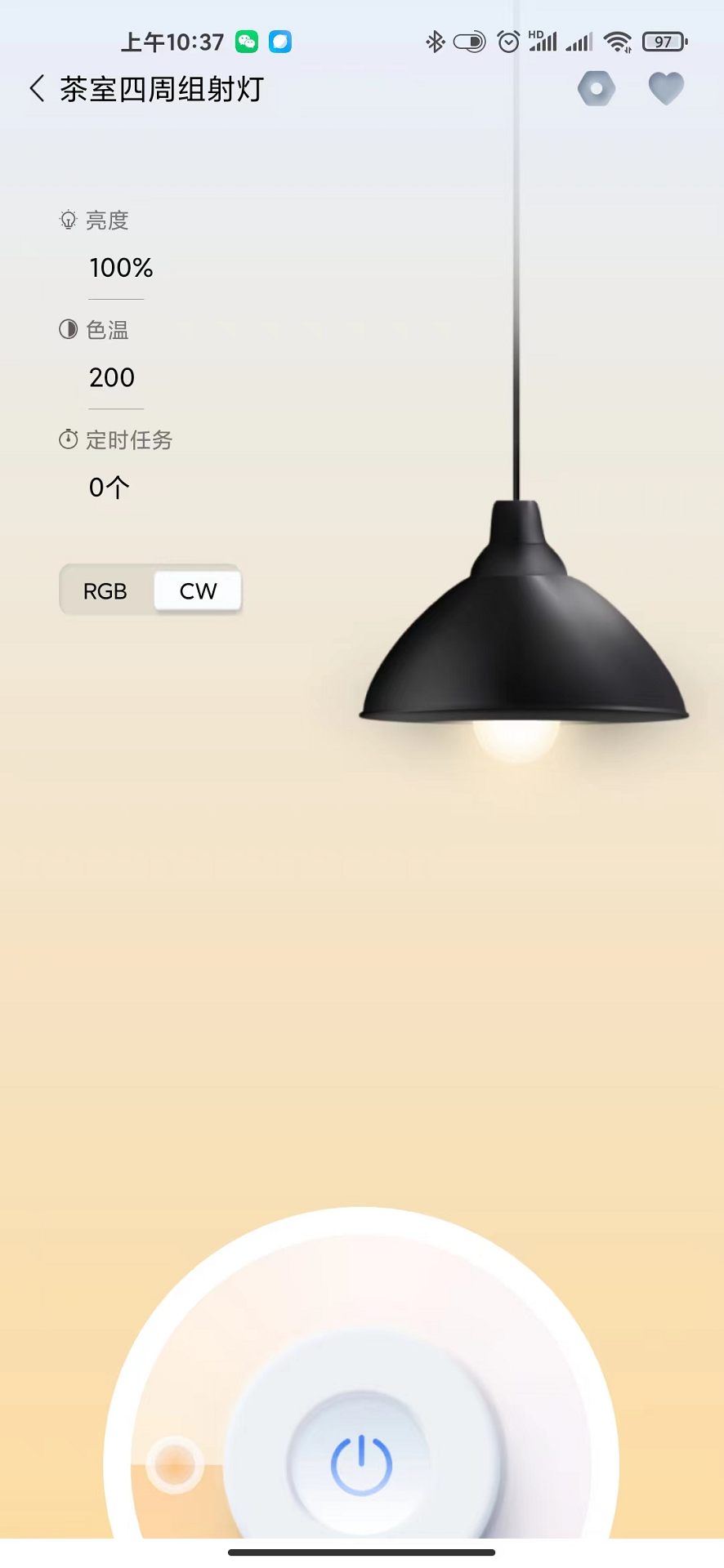724x1568 pixels.
Task: Open the brightness (亮度) setting icon
Action: 68,219
